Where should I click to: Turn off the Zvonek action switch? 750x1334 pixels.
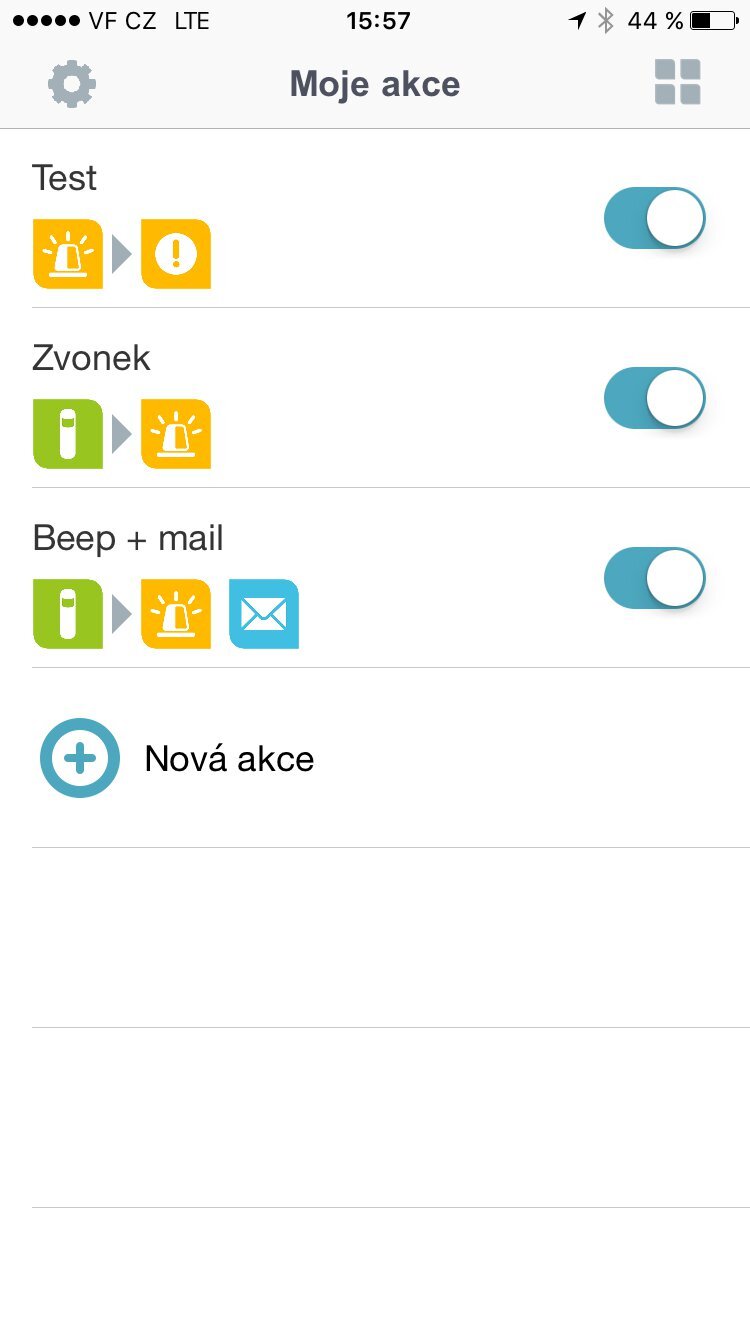click(x=654, y=398)
